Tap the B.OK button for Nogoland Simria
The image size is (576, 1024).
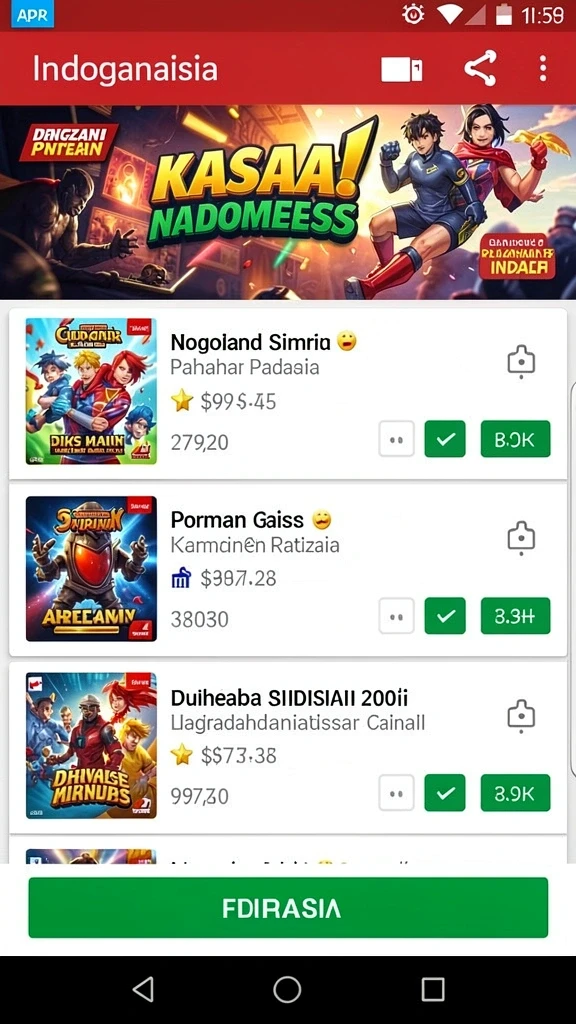click(x=515, y=439)
